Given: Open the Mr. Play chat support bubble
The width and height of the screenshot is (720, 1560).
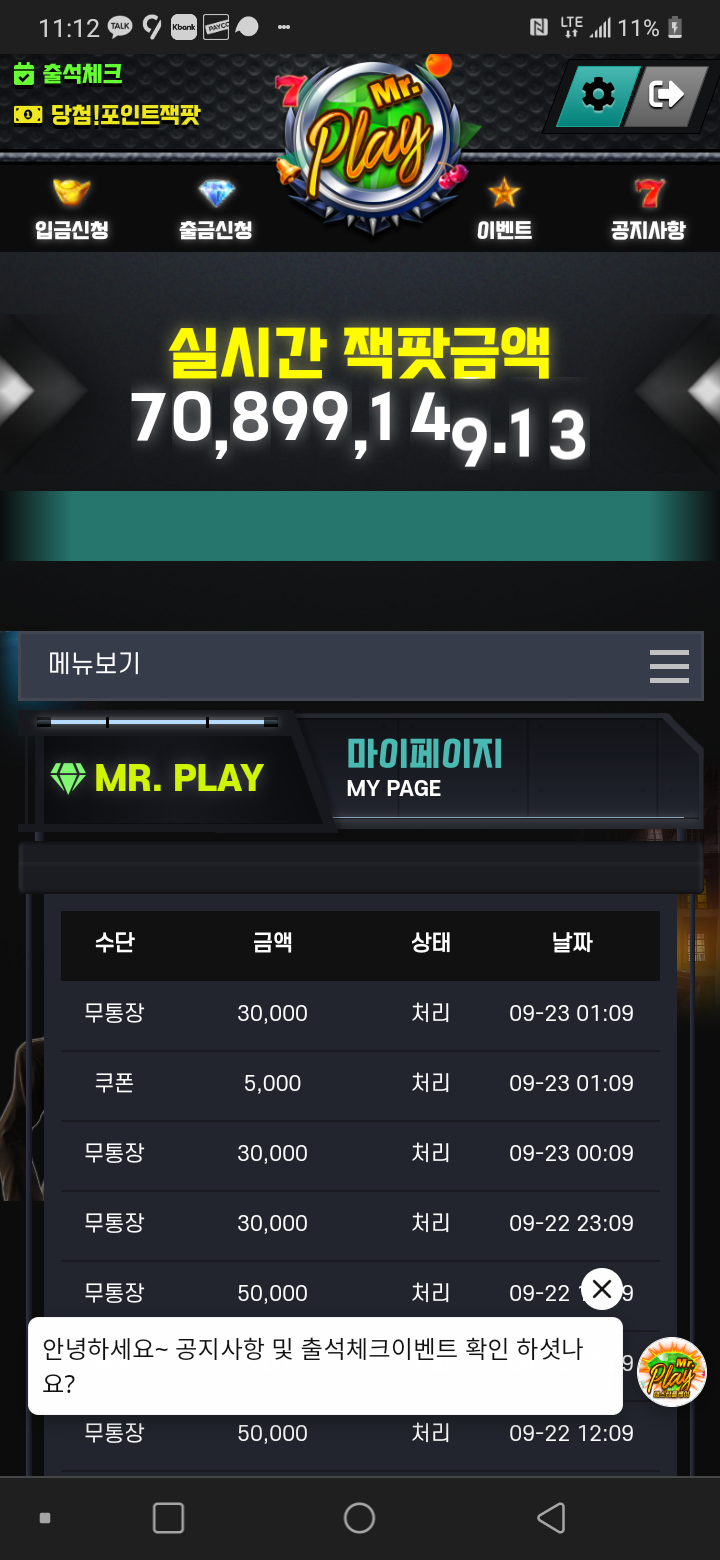Looking at the screenshot, I should [672, 1372].
